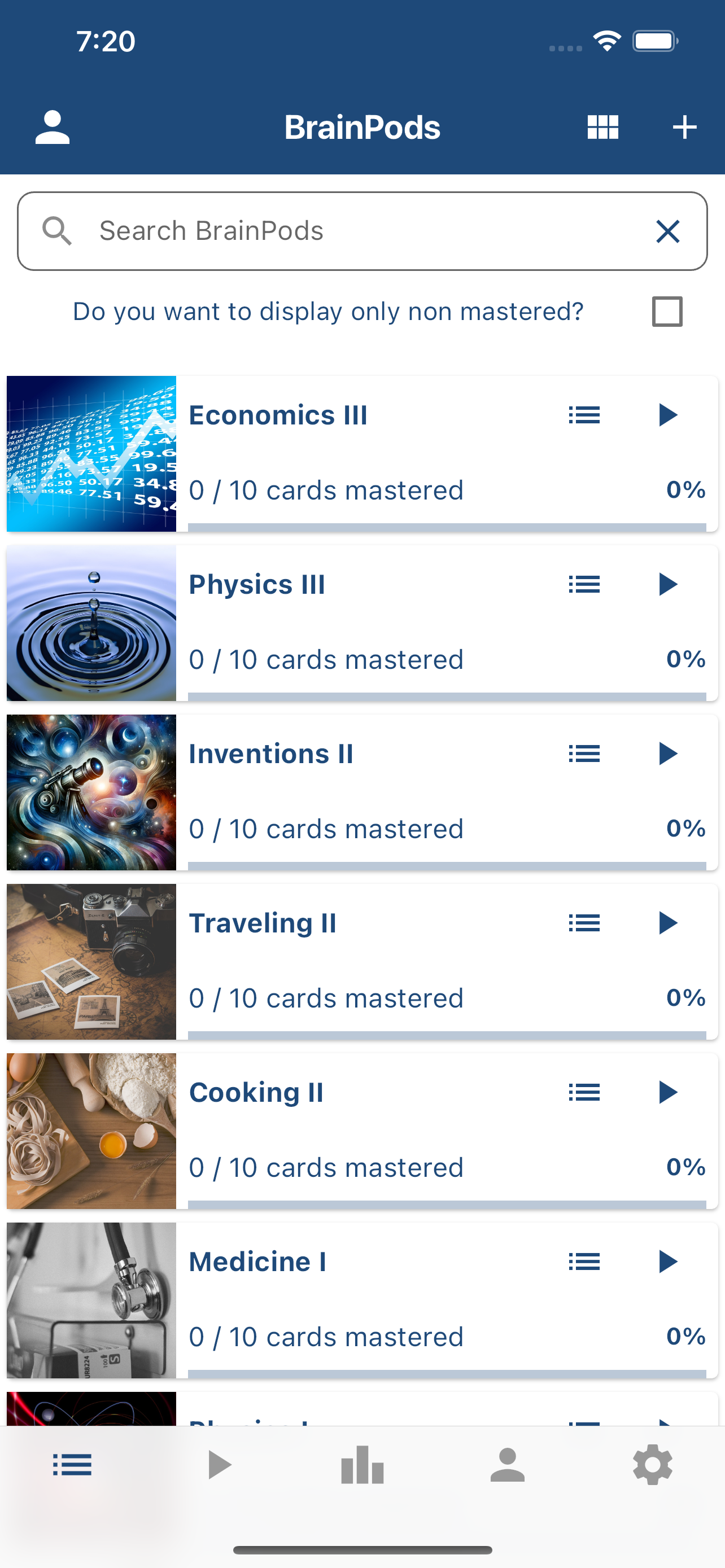Switch to grid view layout
The width and height of the screenshot is (725, 1568).
coord(602,127)
